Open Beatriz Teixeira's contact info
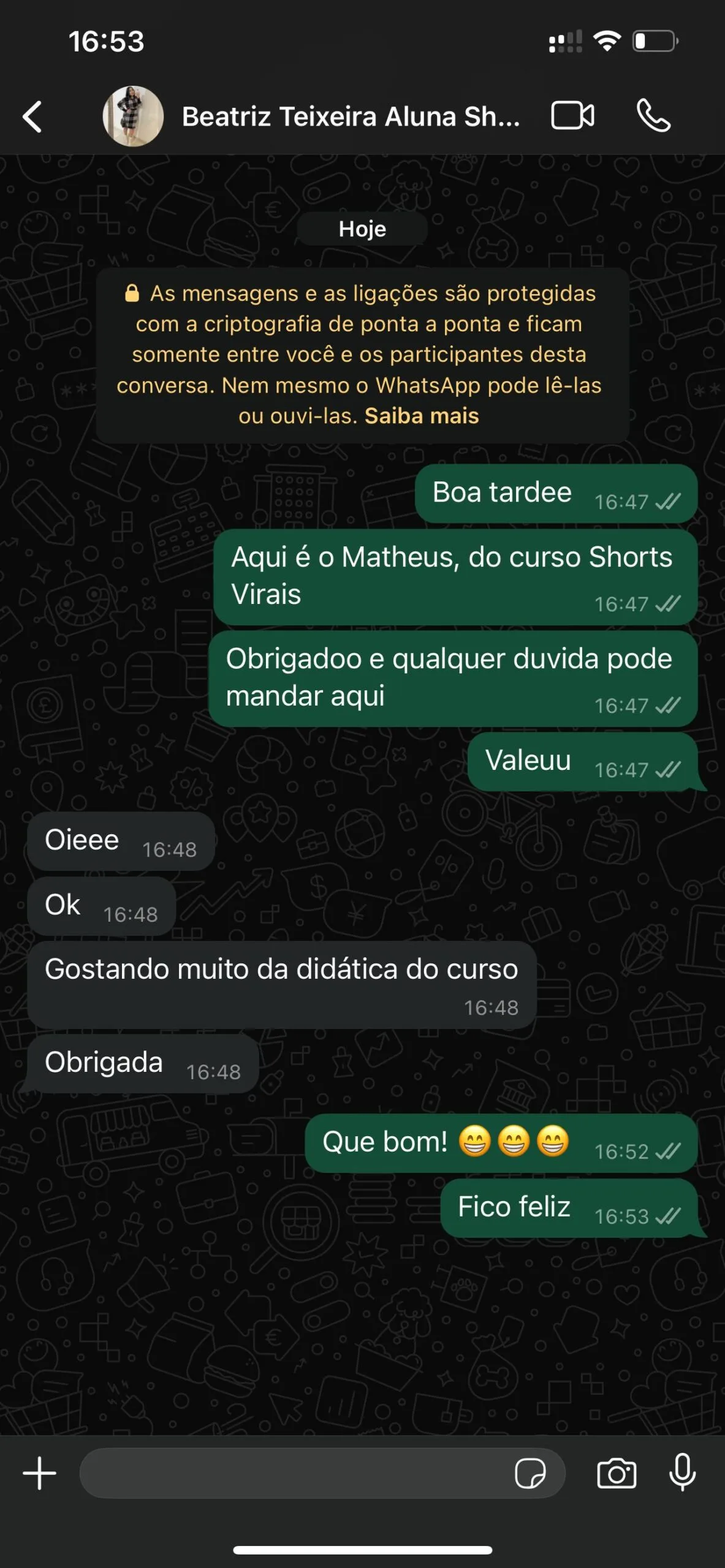Image resolution: width=725 pixels, height=1568 pixels. click(350, 116)
